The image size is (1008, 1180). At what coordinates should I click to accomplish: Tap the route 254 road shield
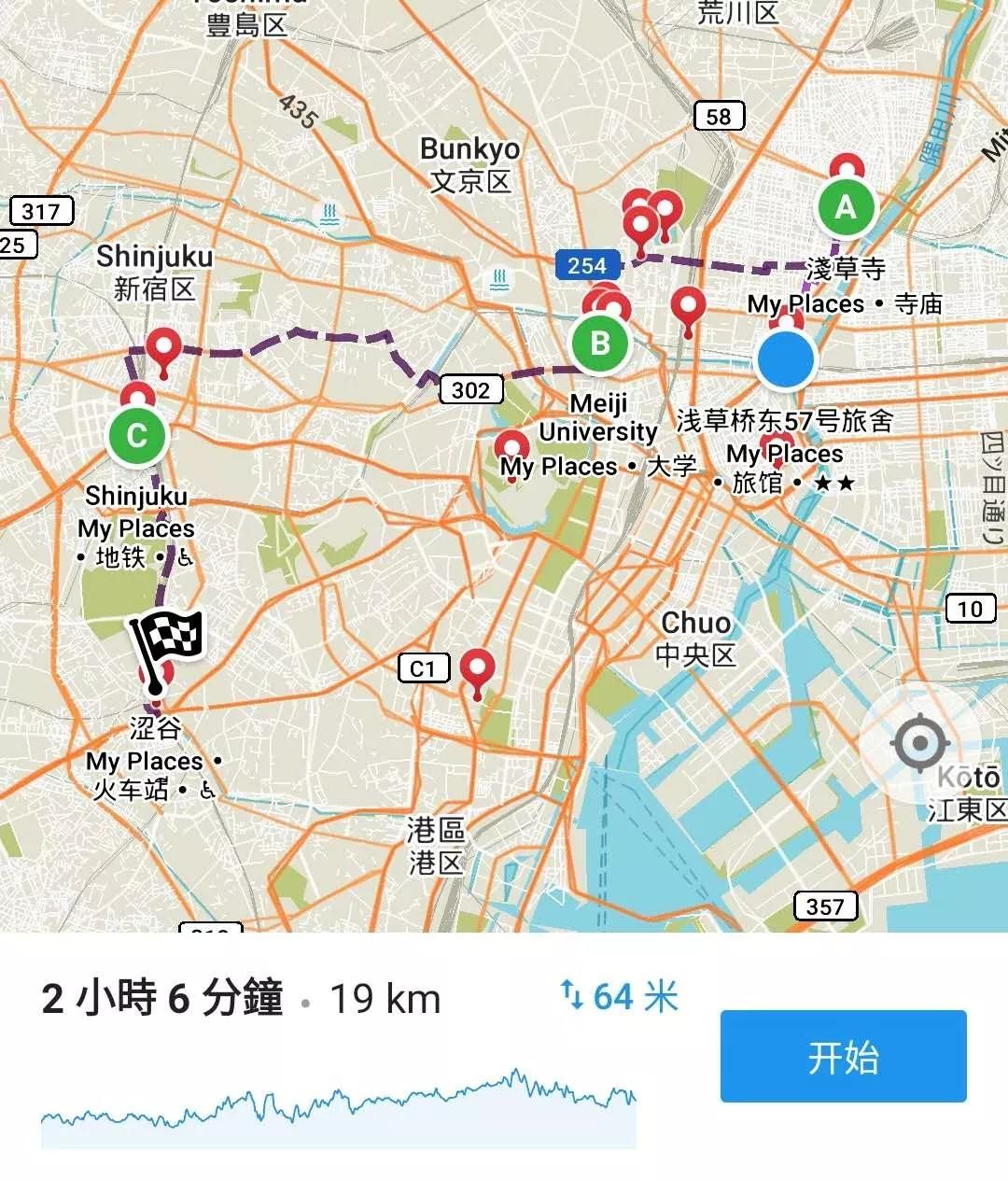click(x=586, y=265)
